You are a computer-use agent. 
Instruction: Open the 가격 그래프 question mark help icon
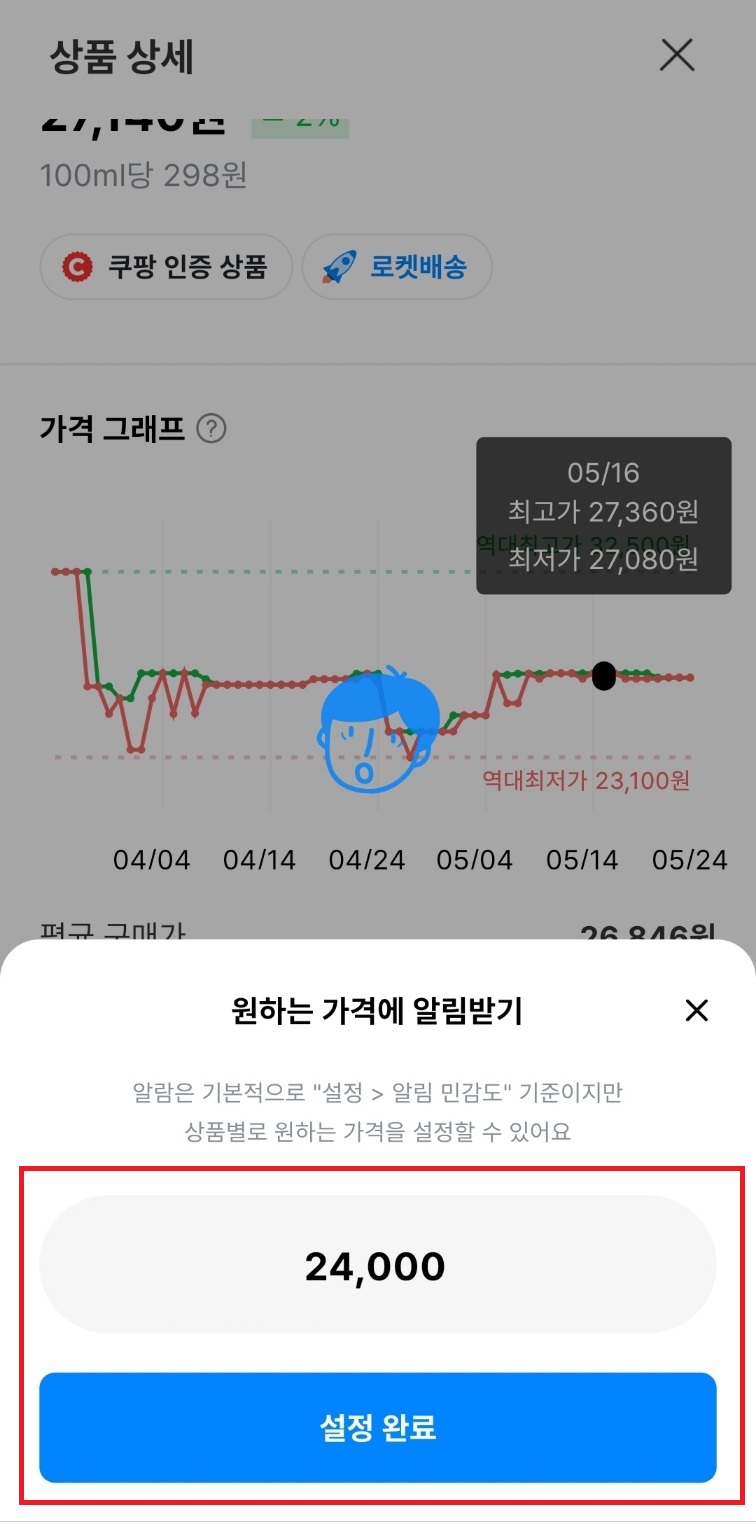[213, 428]
